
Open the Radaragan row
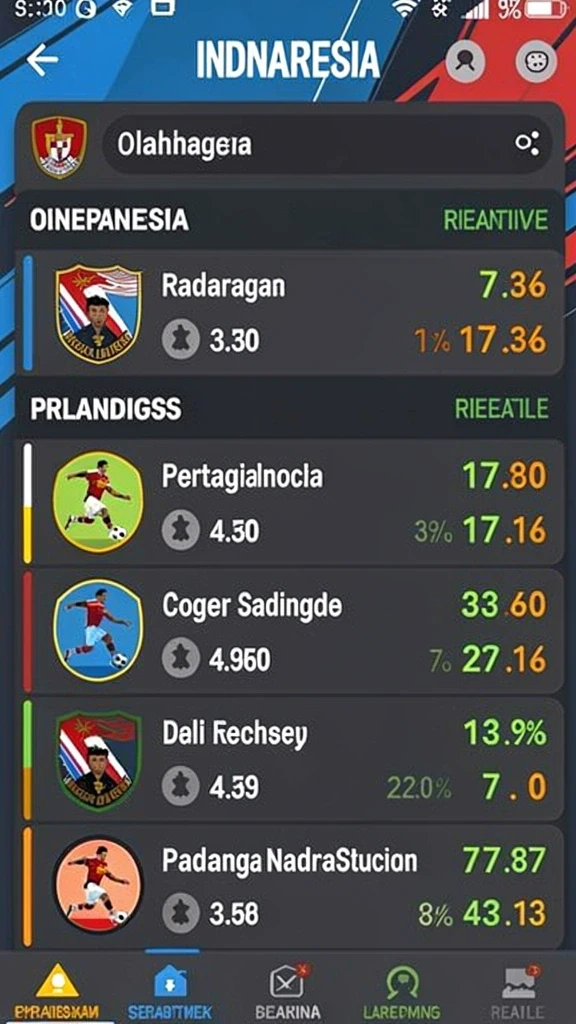tap(293, 313)
